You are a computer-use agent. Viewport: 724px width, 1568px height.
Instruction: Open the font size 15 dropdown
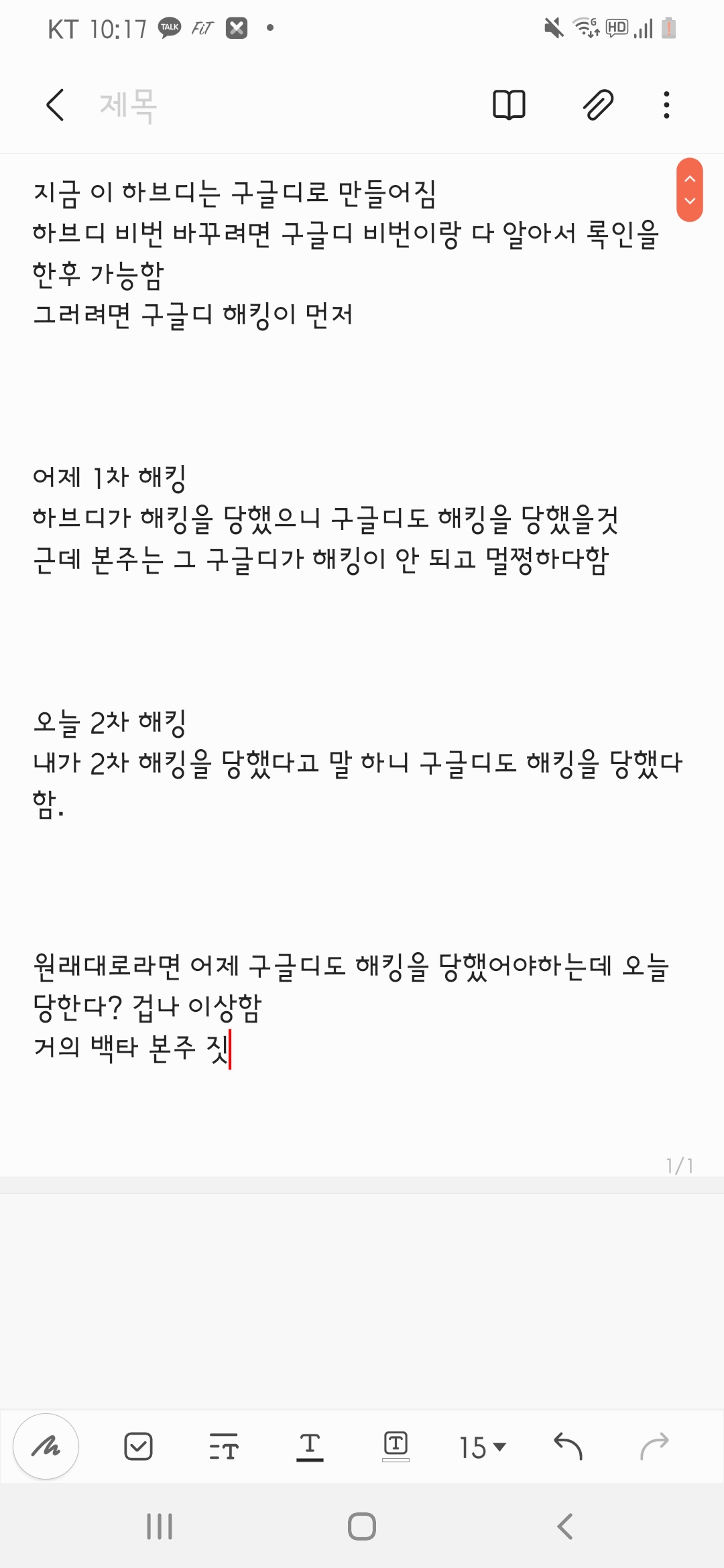click(482, 1447)
